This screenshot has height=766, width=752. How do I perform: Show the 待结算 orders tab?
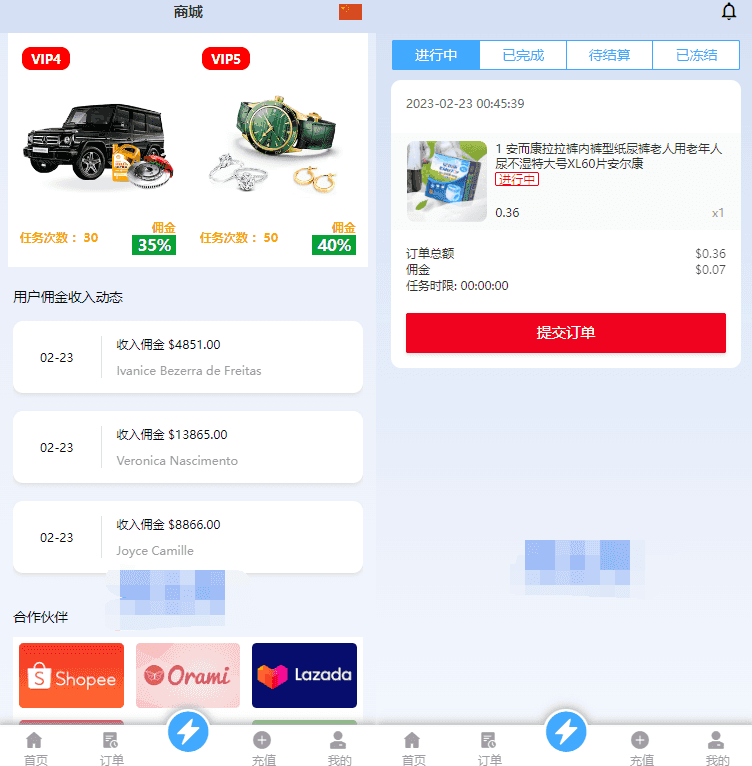pyautogui.click(x=609, y=55)
